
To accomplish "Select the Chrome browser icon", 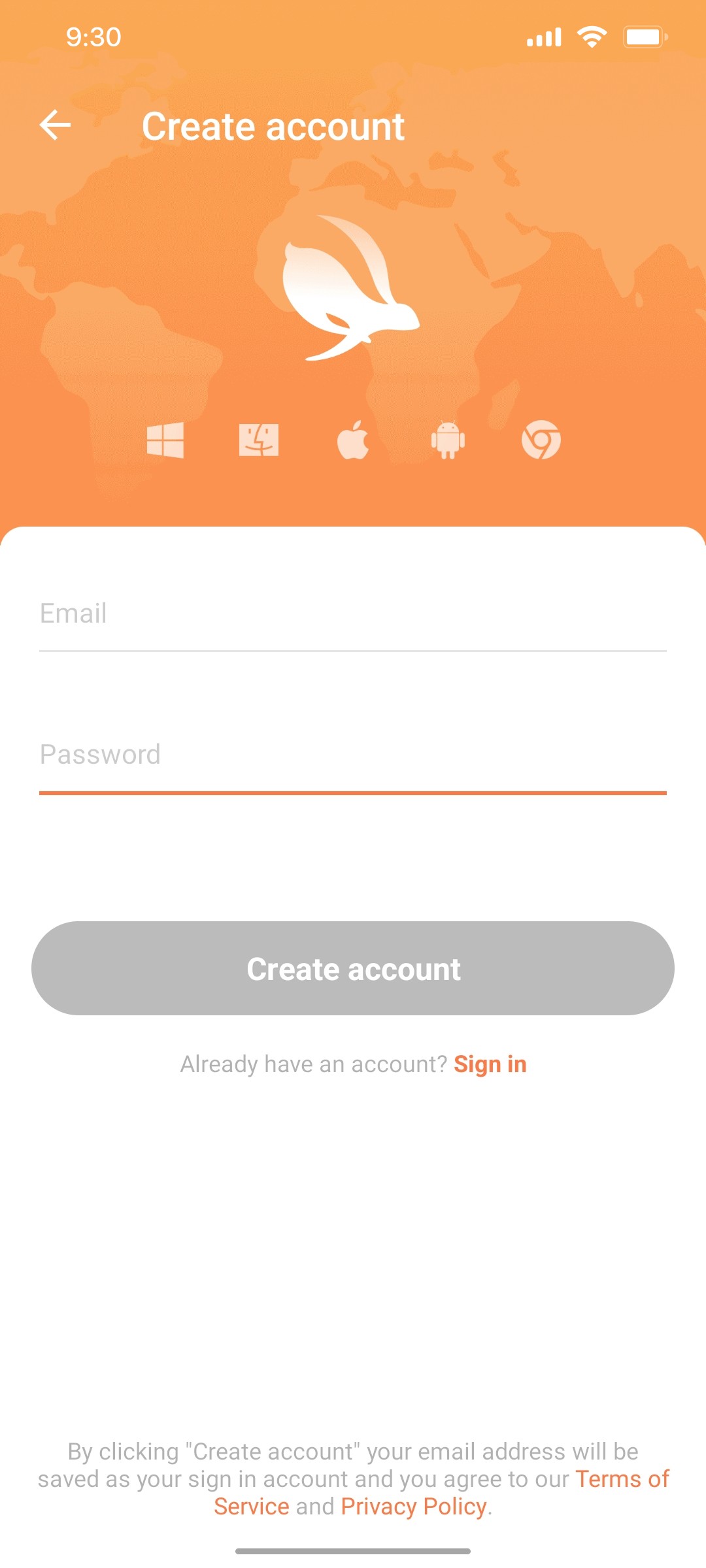I will click(541, 440).
